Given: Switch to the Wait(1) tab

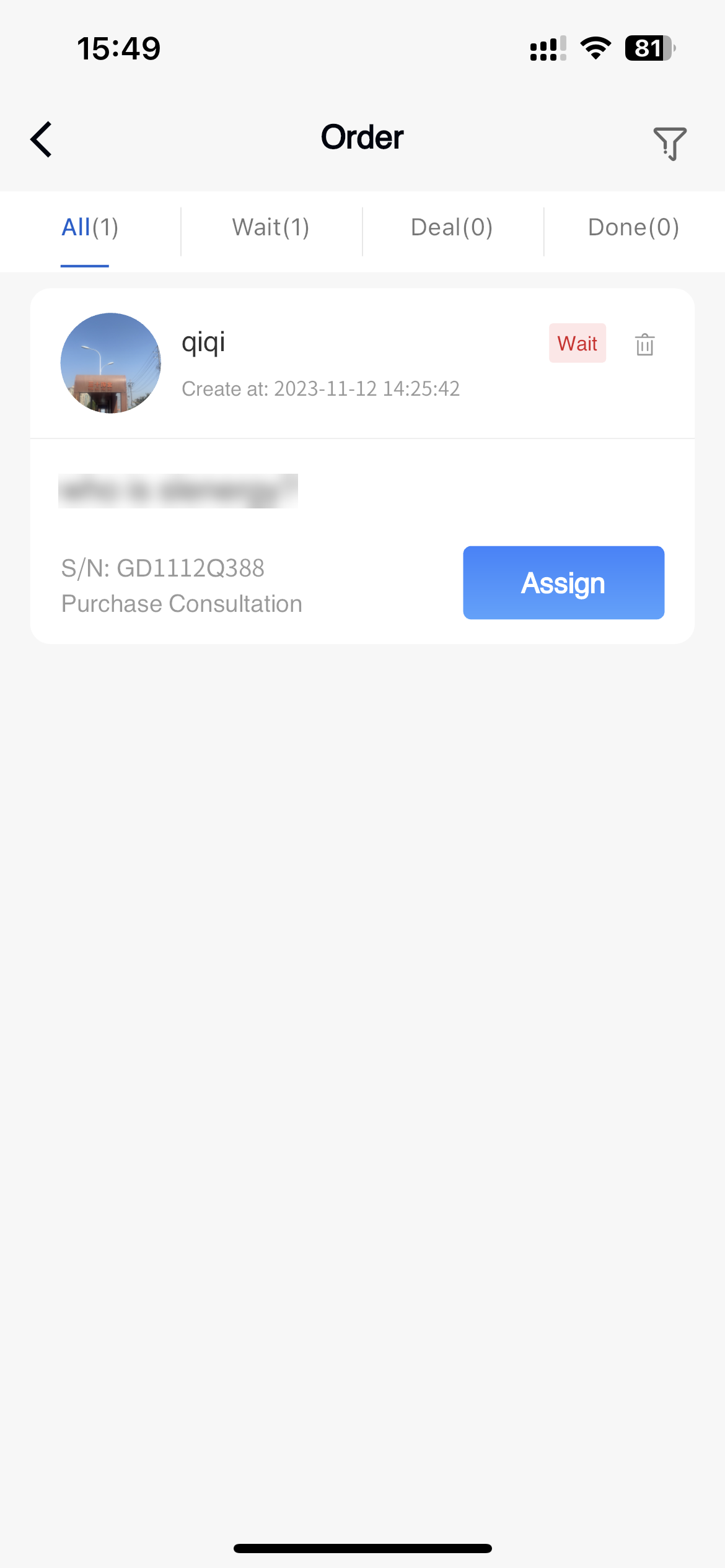Looking at the screenshot, I should (271, 227).
